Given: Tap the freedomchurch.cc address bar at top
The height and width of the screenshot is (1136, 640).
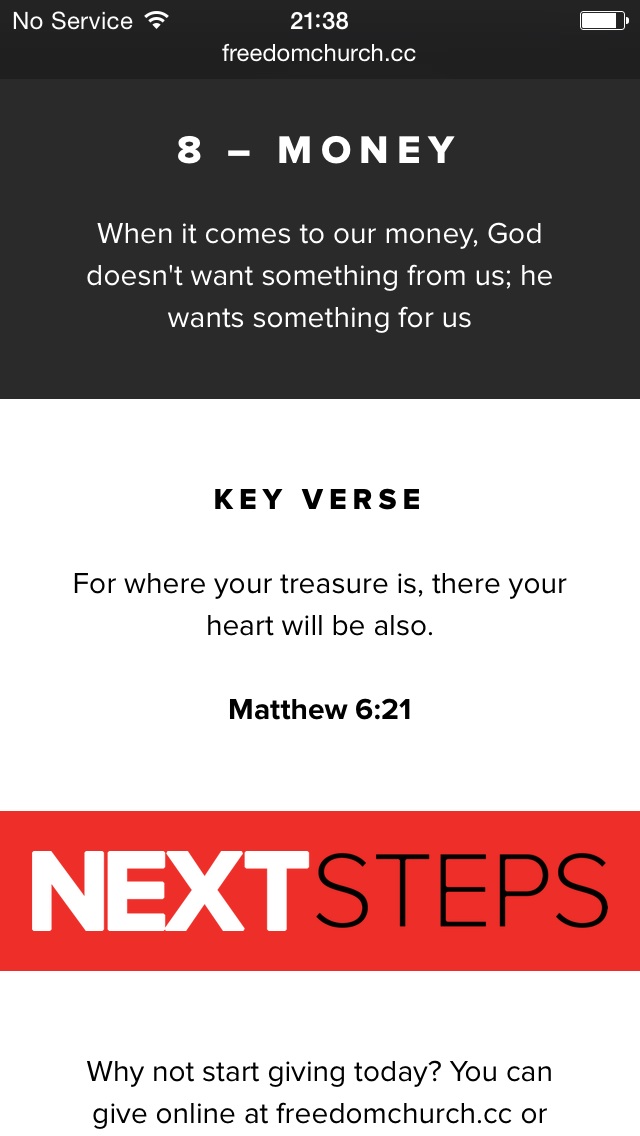Looking at the screenshot, I should 319,54.
